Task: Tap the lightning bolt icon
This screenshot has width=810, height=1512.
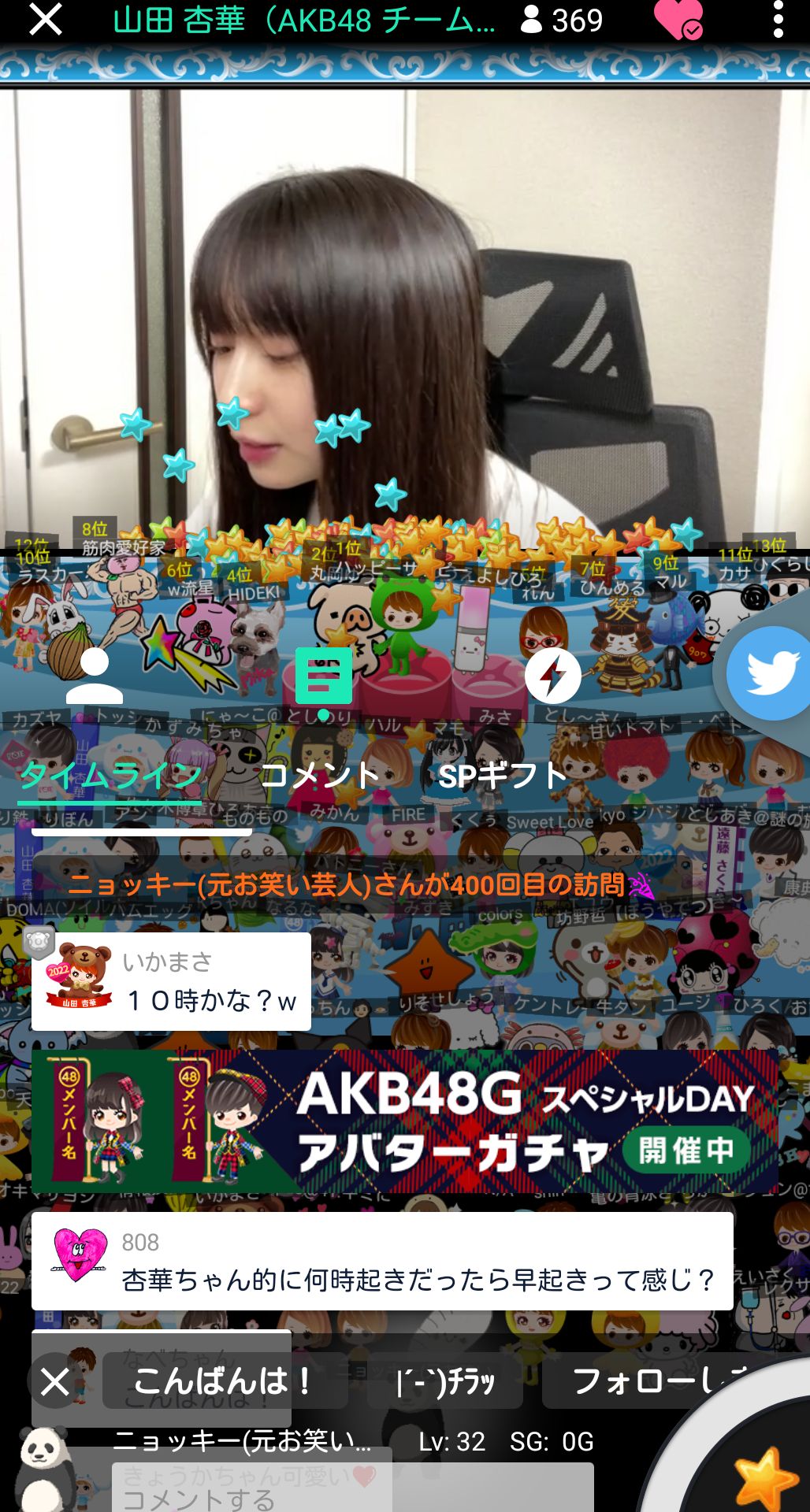Action: coord(552,676)
